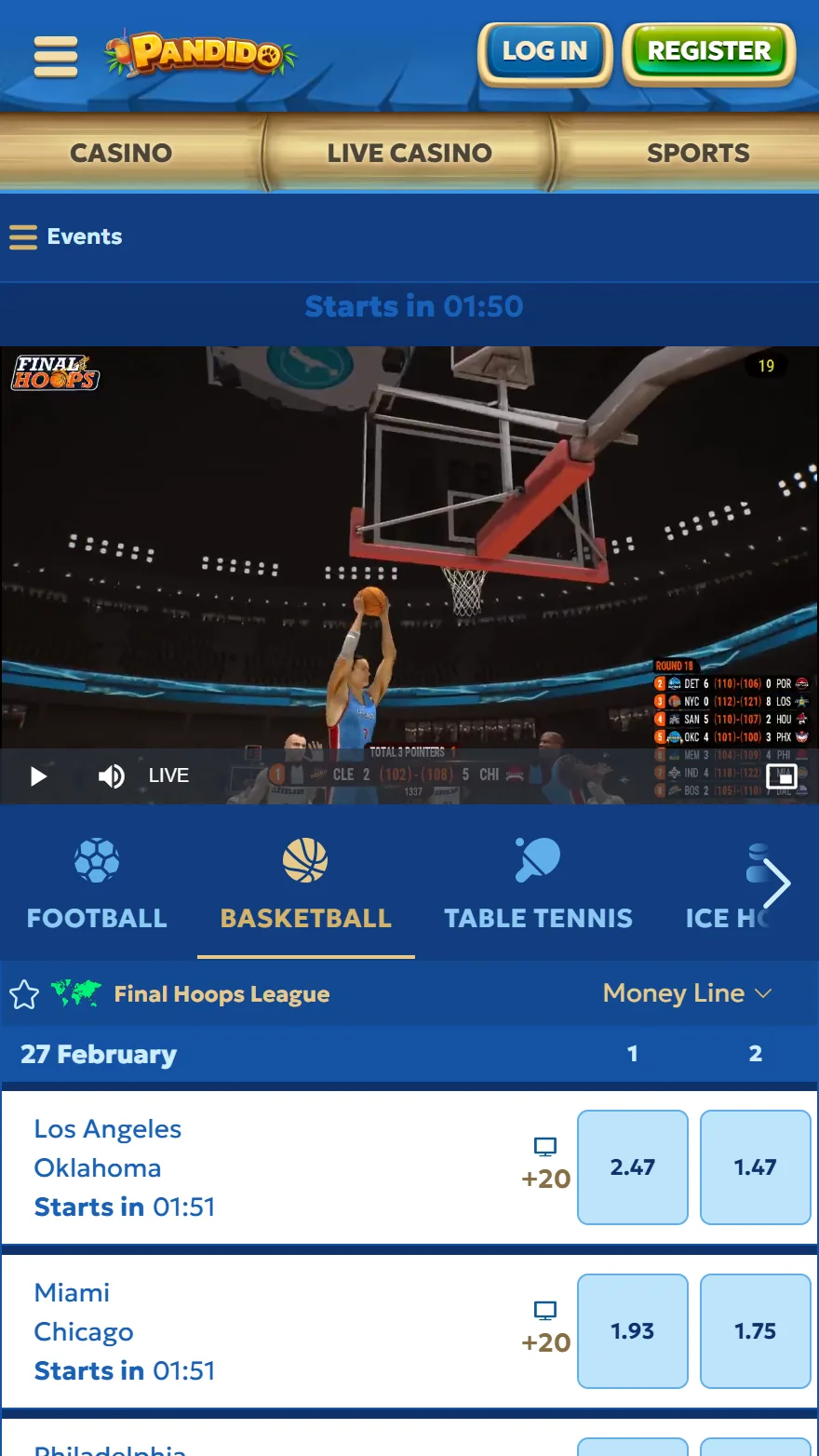The image size is (819, 1456).
Task: Select the TABLE TENNIS sport category
Action: coord(538,884)
